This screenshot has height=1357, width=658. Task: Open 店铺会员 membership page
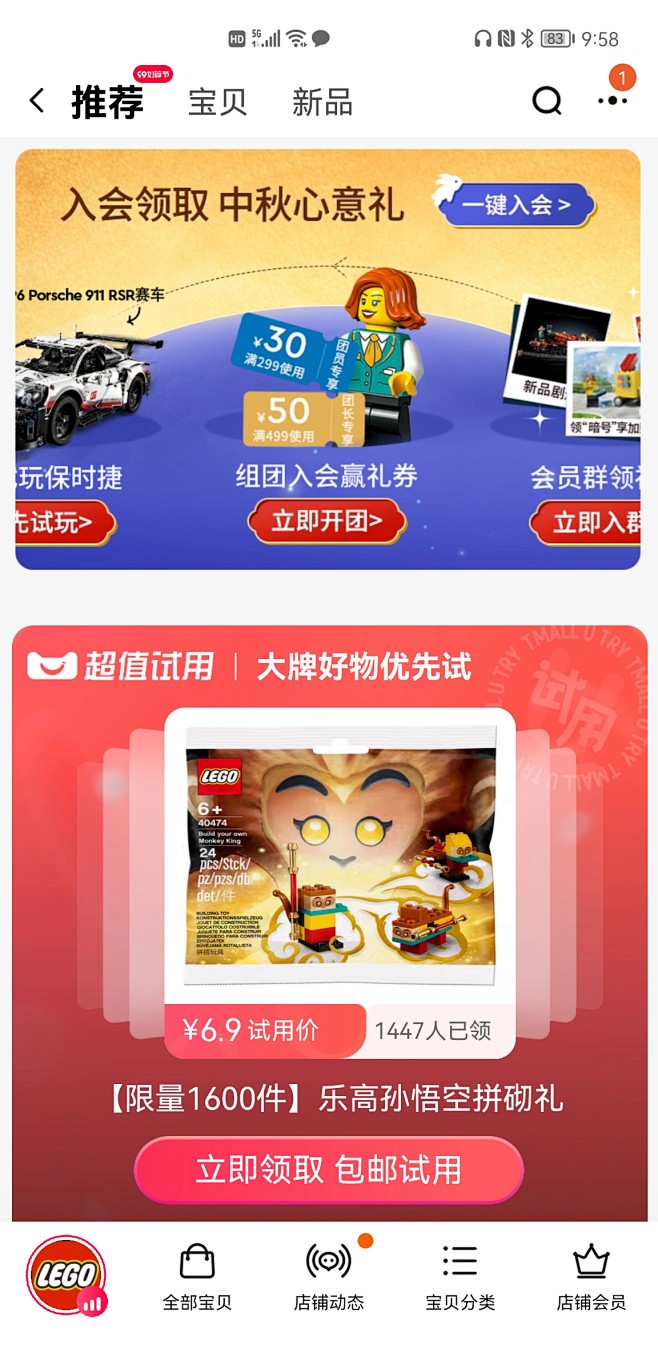[x=591, y=1277]
